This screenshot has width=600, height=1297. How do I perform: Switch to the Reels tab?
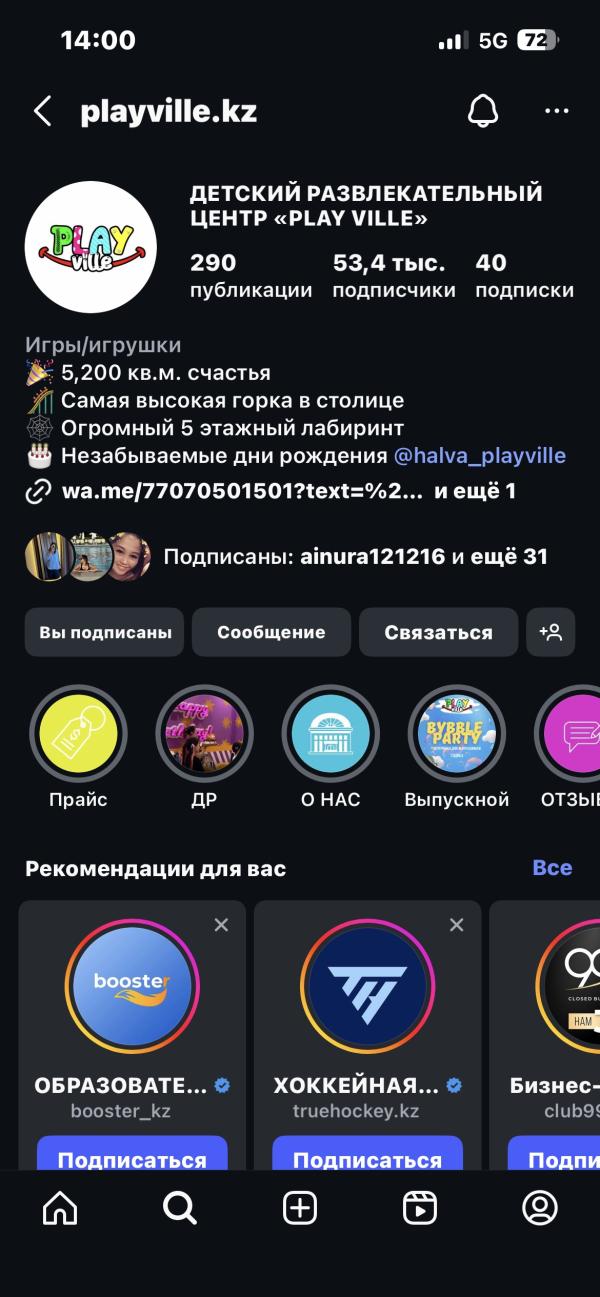420,1209
